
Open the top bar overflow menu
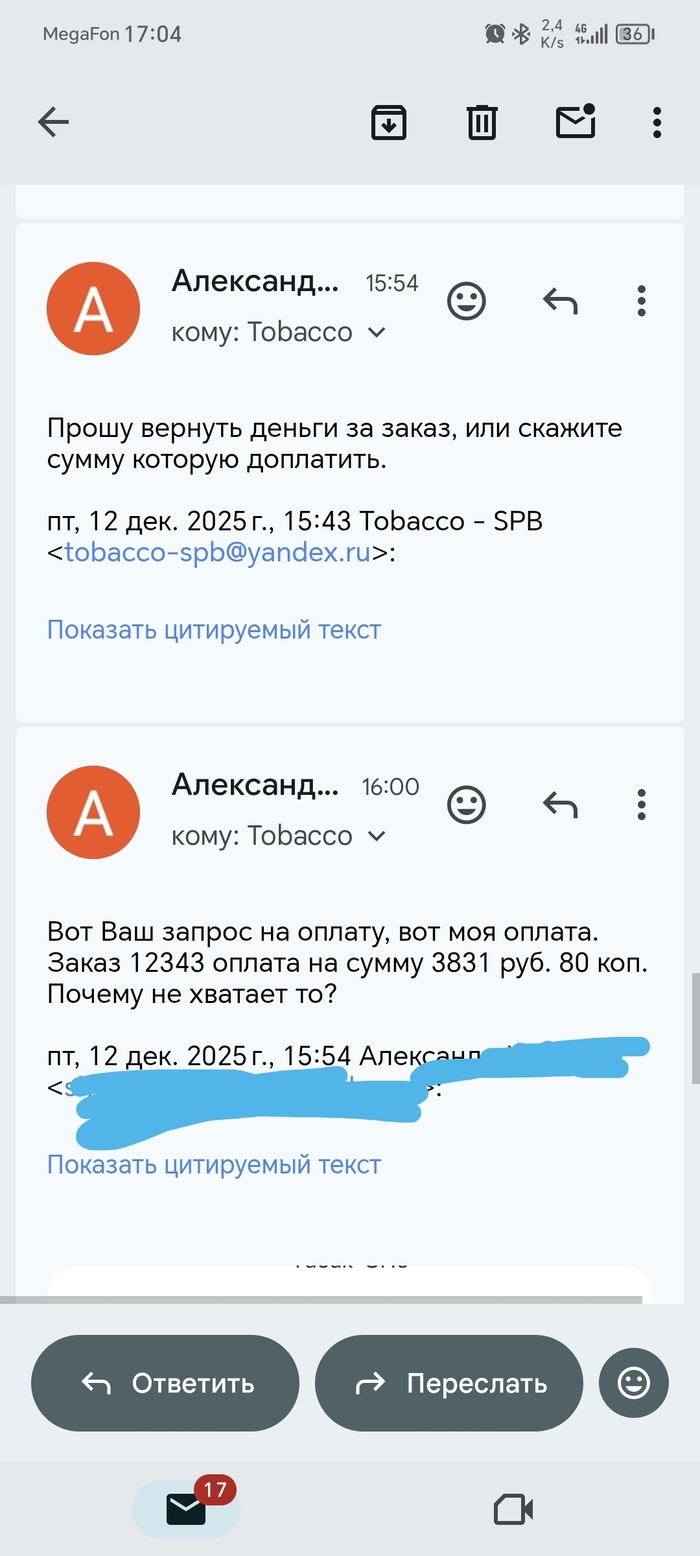[657, 122]
